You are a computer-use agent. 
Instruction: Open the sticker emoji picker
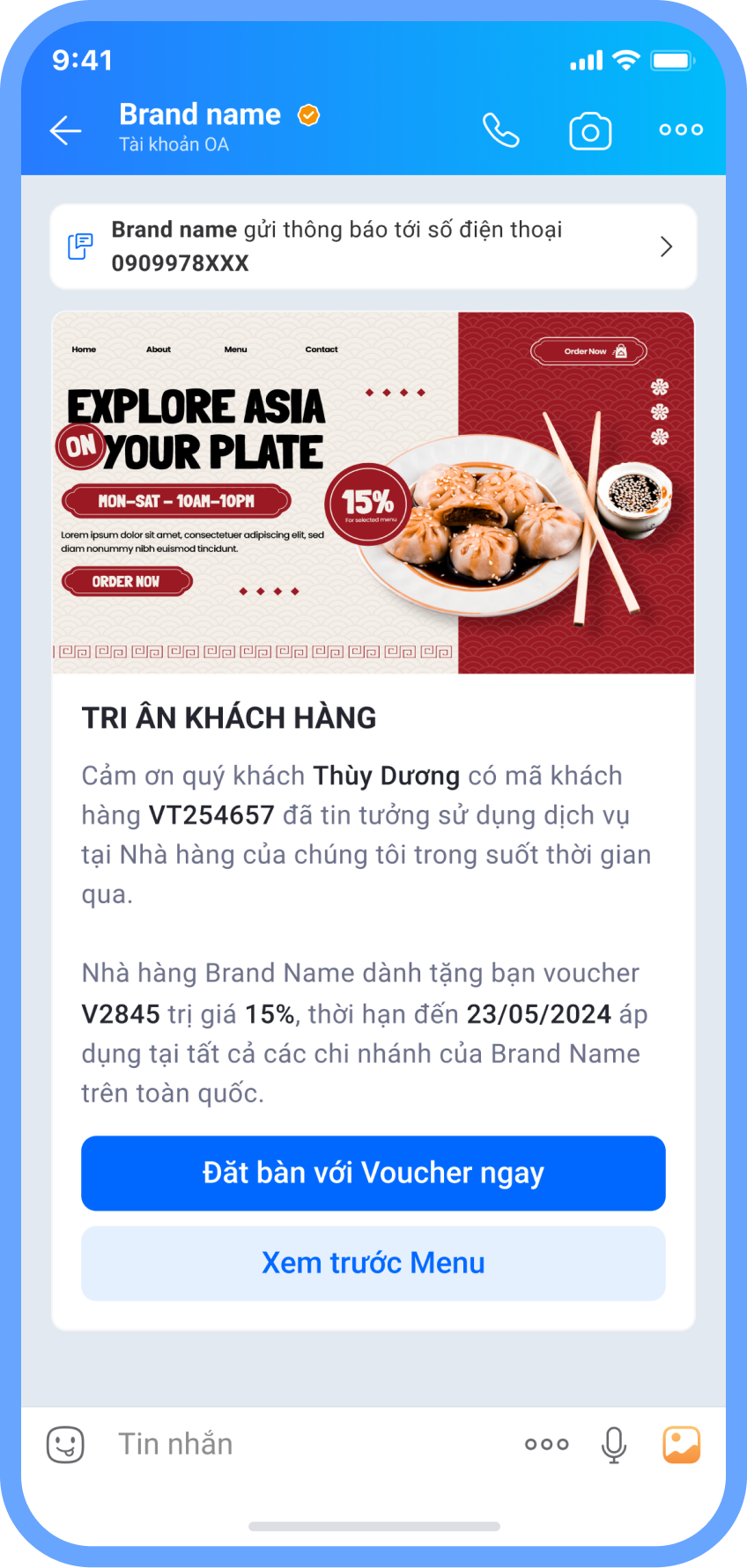[x=65, y=1445]
